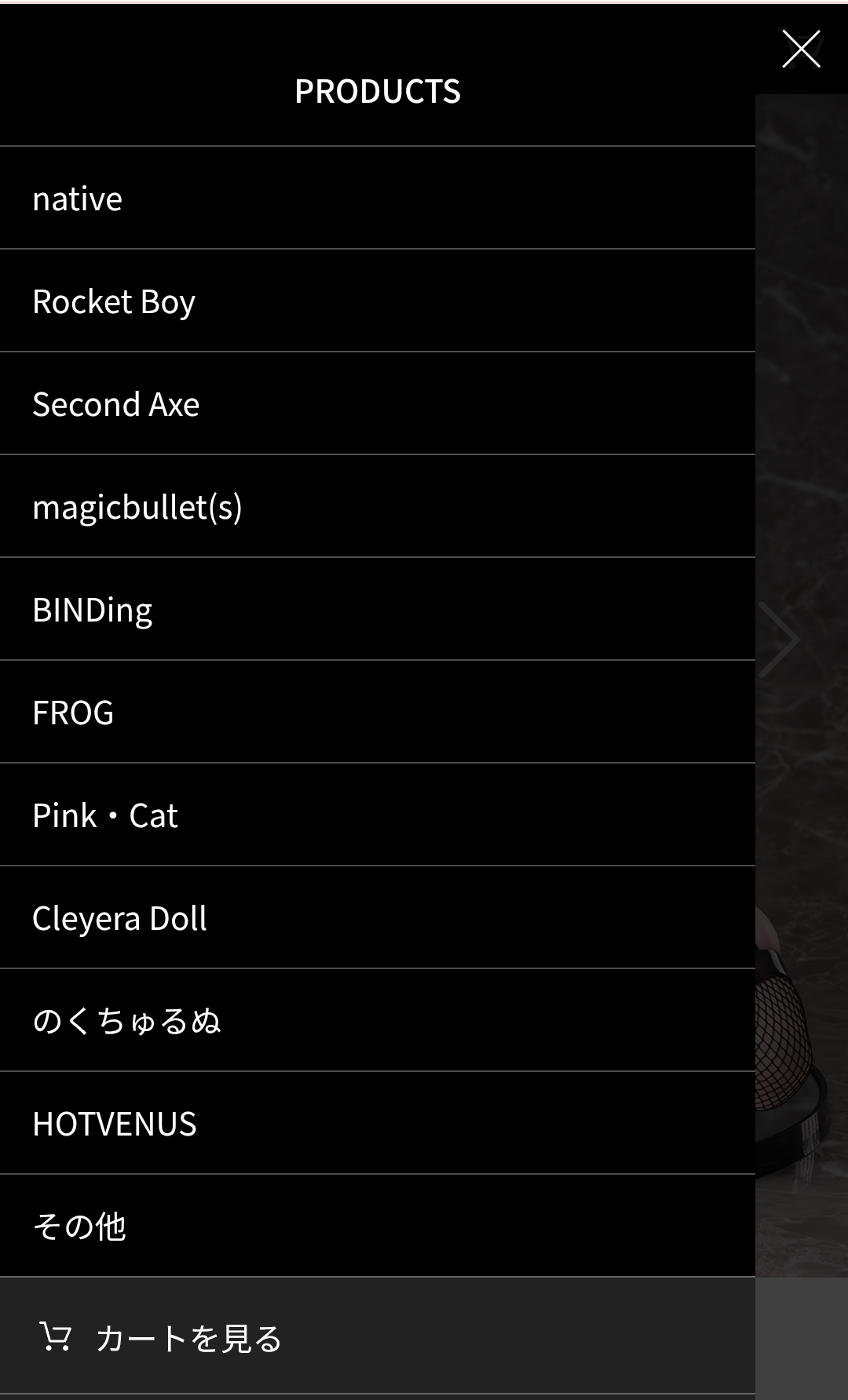848x1400 pixels.
Task: Open Second Axe products
Action: 116,404
